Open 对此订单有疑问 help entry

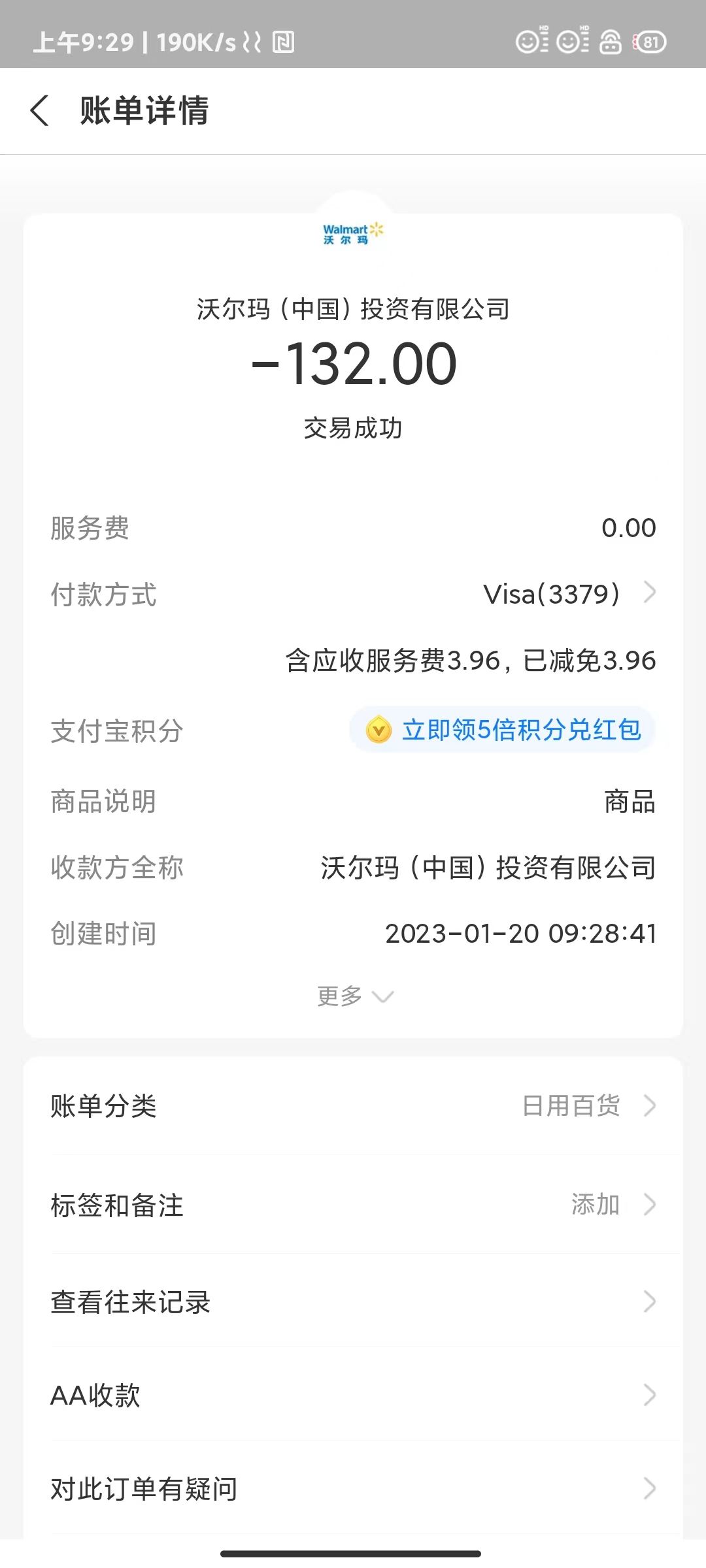click(x=353, y=1489)
